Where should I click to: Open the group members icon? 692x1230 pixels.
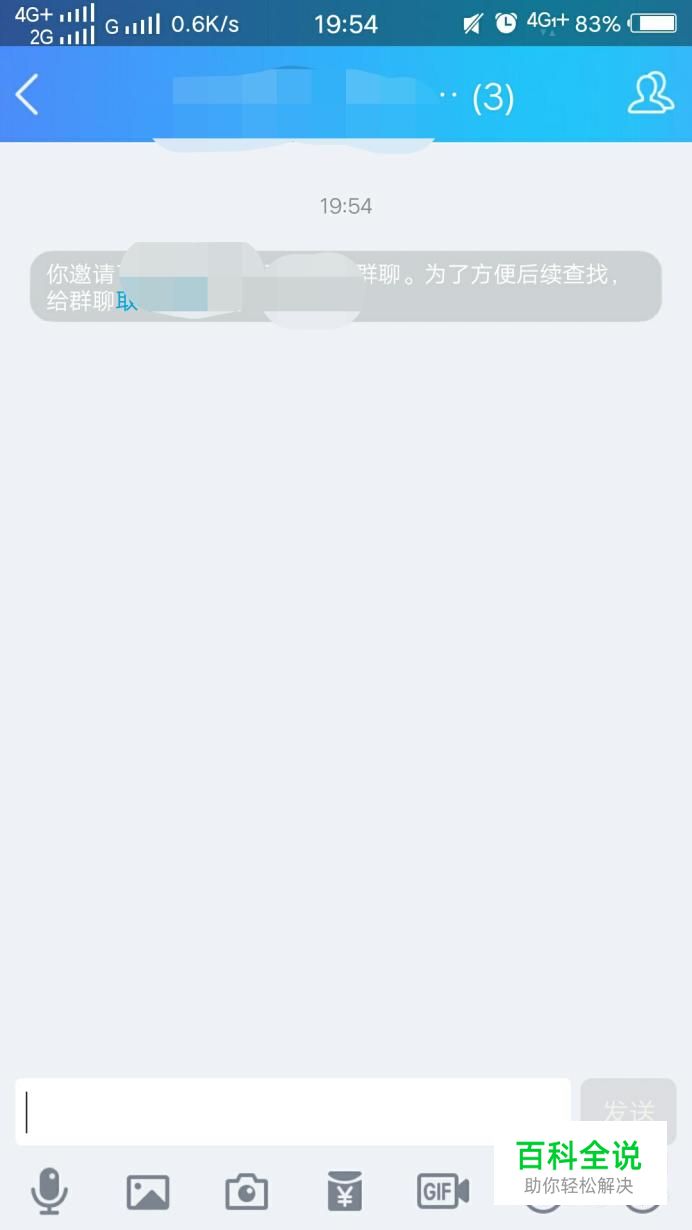pyautogui.click(x=650, y=93)
